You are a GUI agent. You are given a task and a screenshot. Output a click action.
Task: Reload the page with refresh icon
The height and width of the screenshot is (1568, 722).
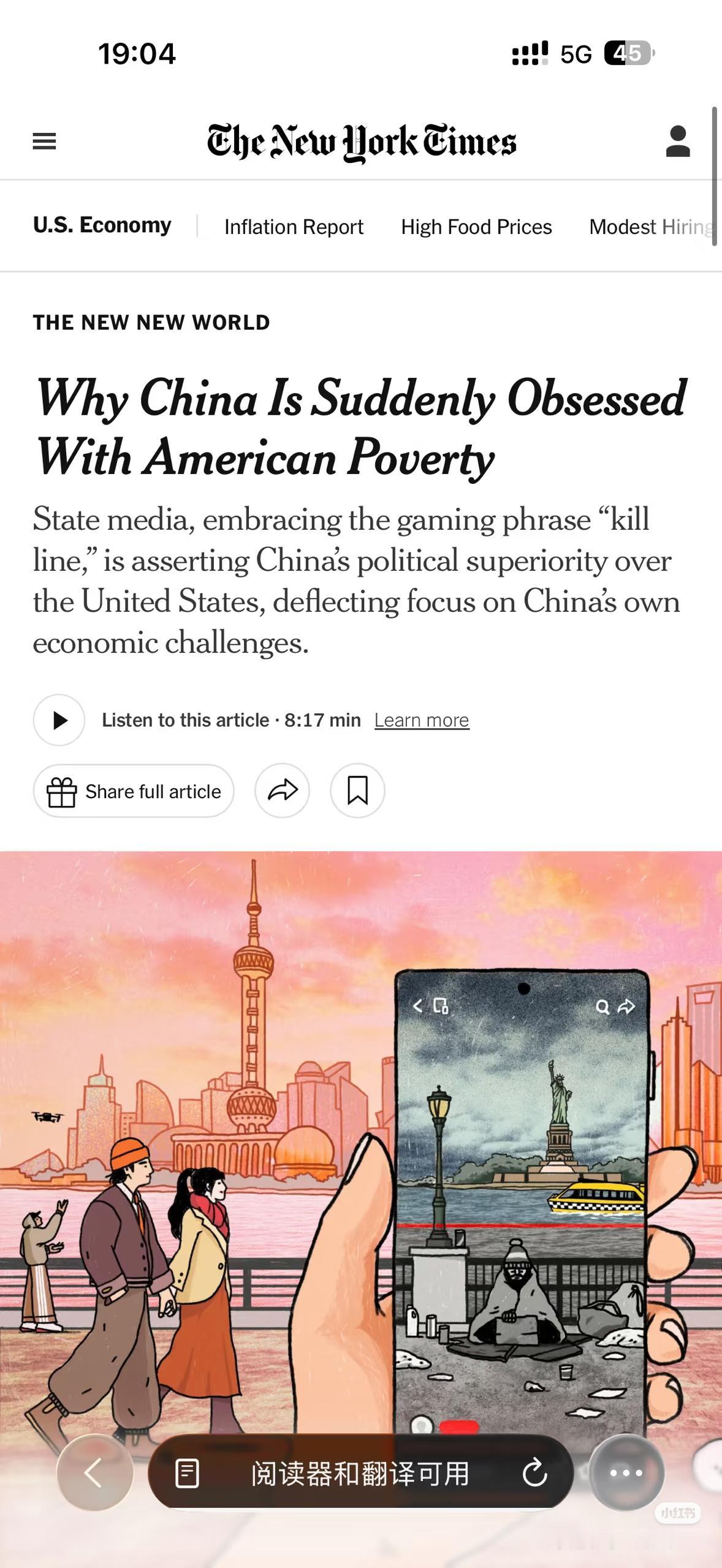click(x=534, y=1474)
